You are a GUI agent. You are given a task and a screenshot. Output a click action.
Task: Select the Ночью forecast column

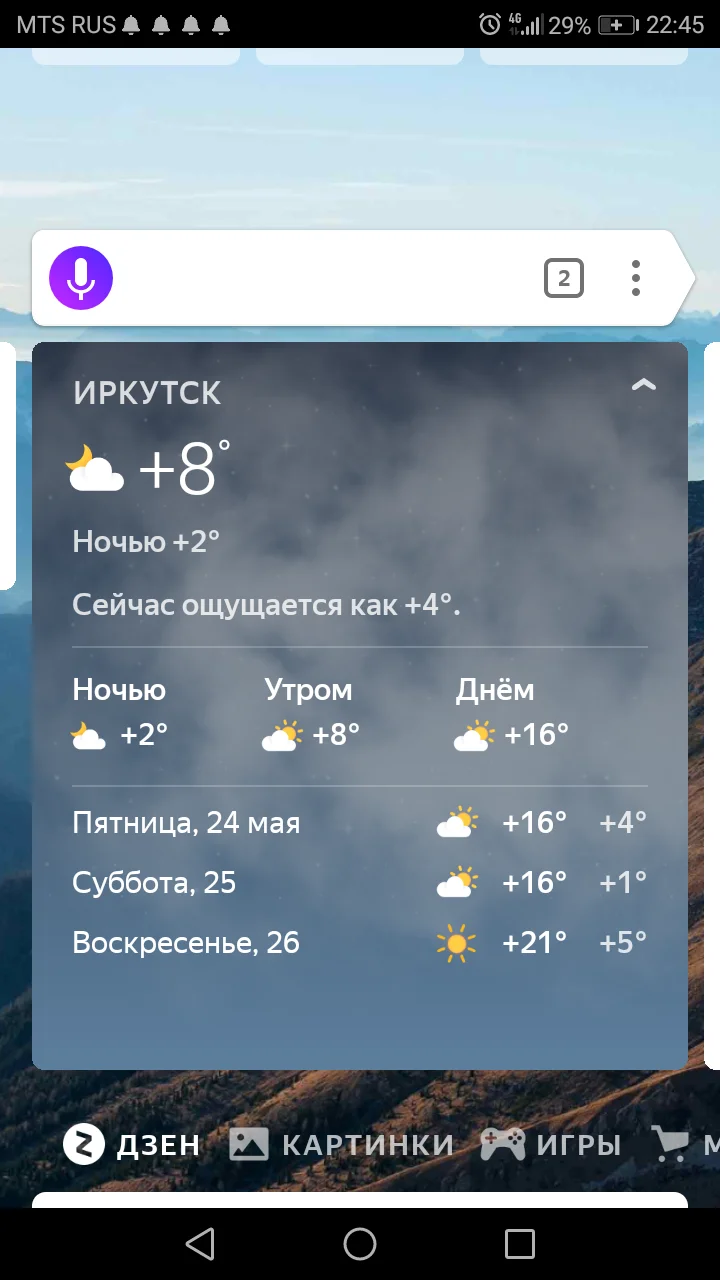click(x=117, y=710)
